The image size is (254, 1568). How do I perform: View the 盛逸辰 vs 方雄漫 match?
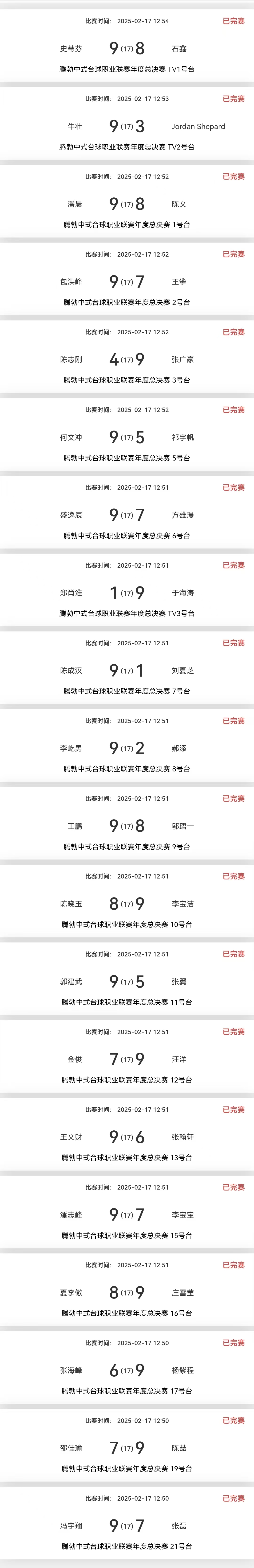click(127, 515)
